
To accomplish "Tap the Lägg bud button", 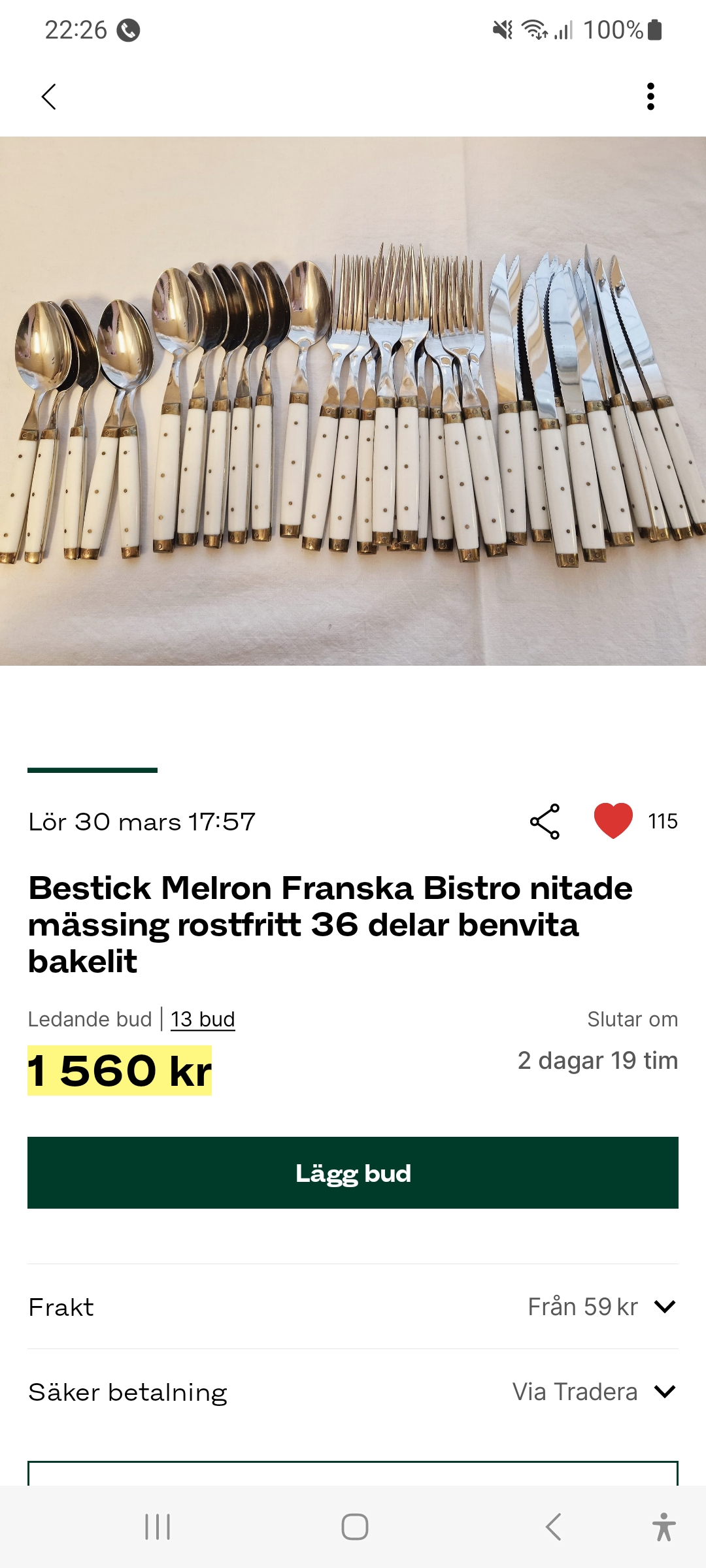I will tap(353, 1173).
